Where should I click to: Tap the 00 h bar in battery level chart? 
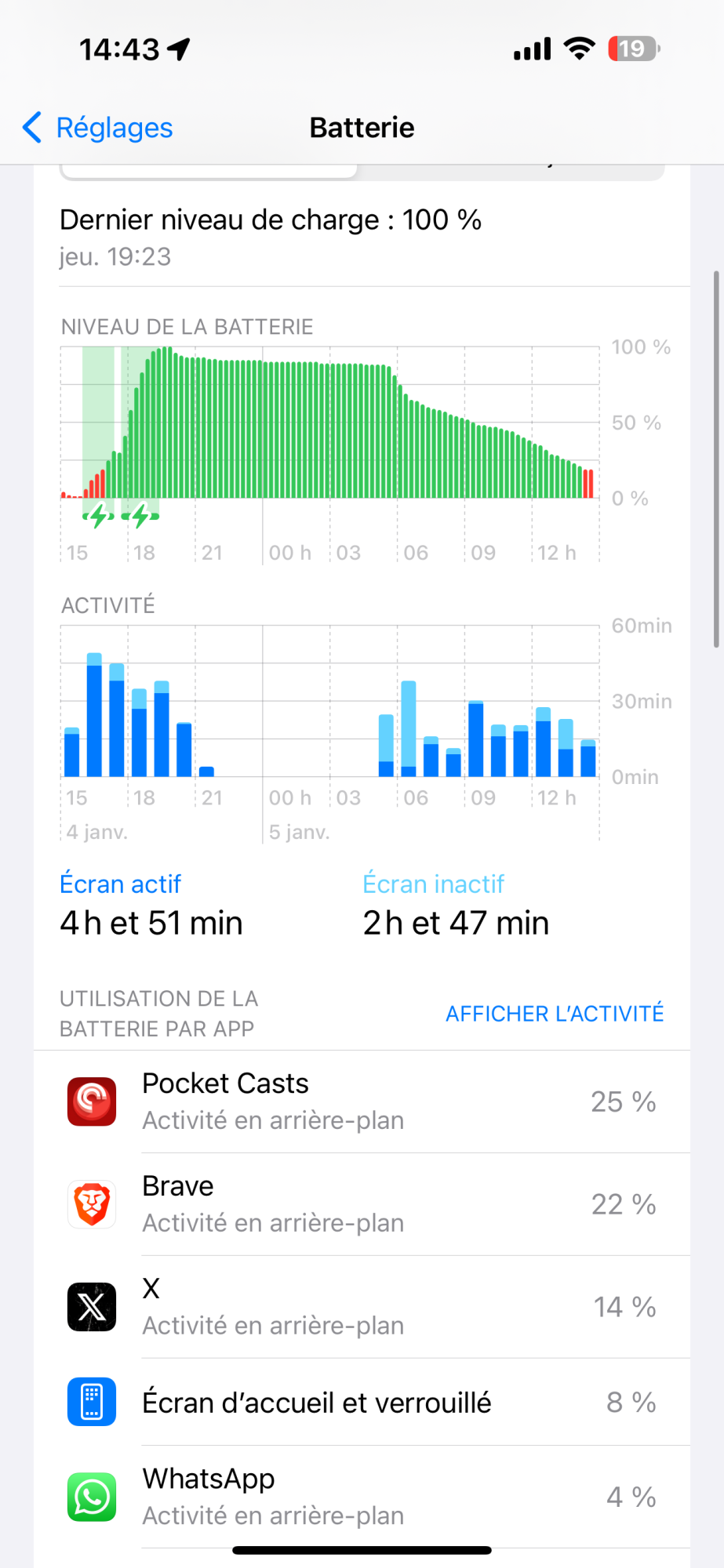pyautogui.click(x=267, y=430)
